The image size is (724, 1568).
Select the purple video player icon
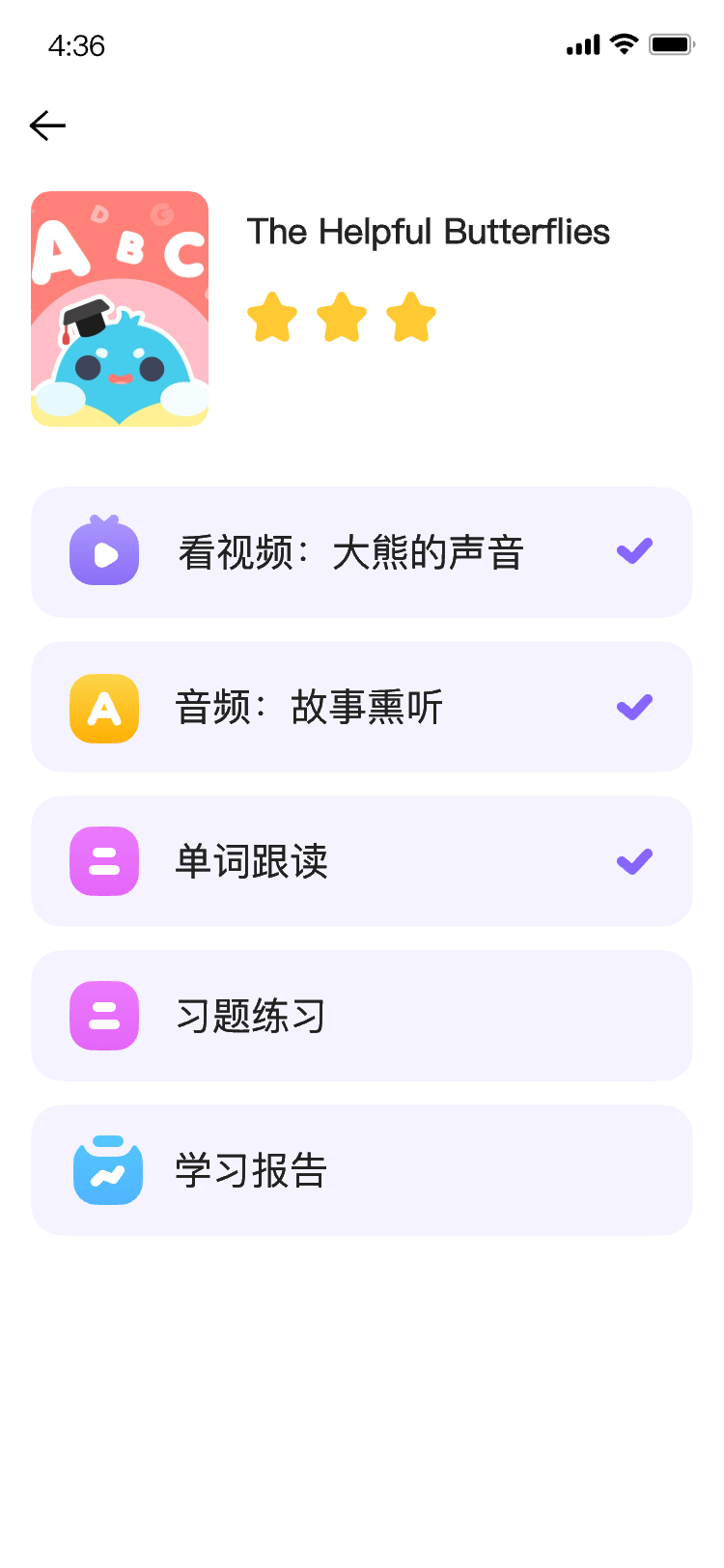[104, 551]
